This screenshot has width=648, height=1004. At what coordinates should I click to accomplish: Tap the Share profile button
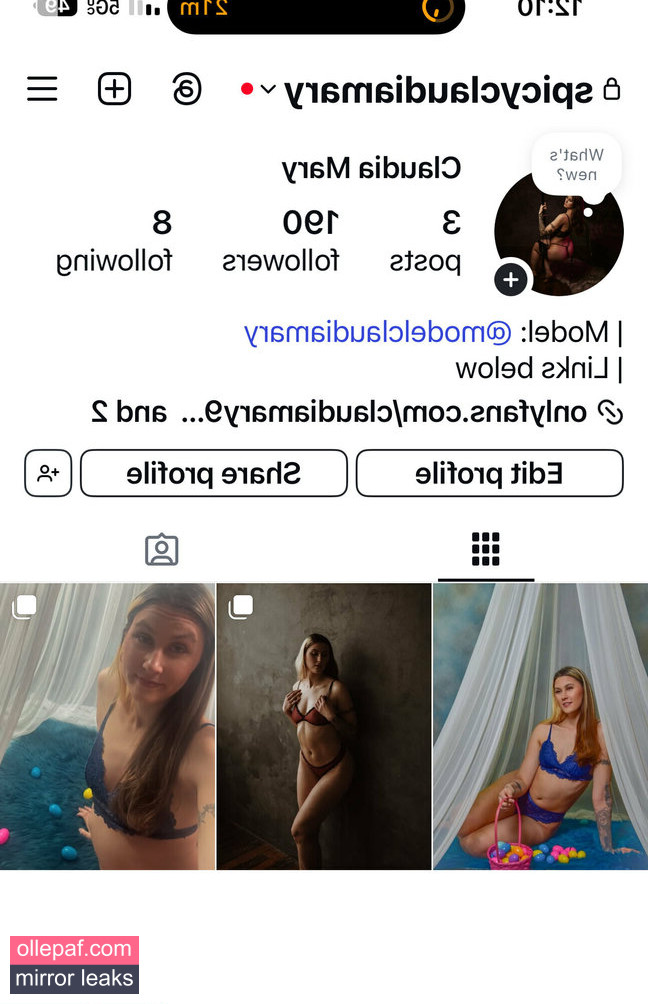(213, 473)
